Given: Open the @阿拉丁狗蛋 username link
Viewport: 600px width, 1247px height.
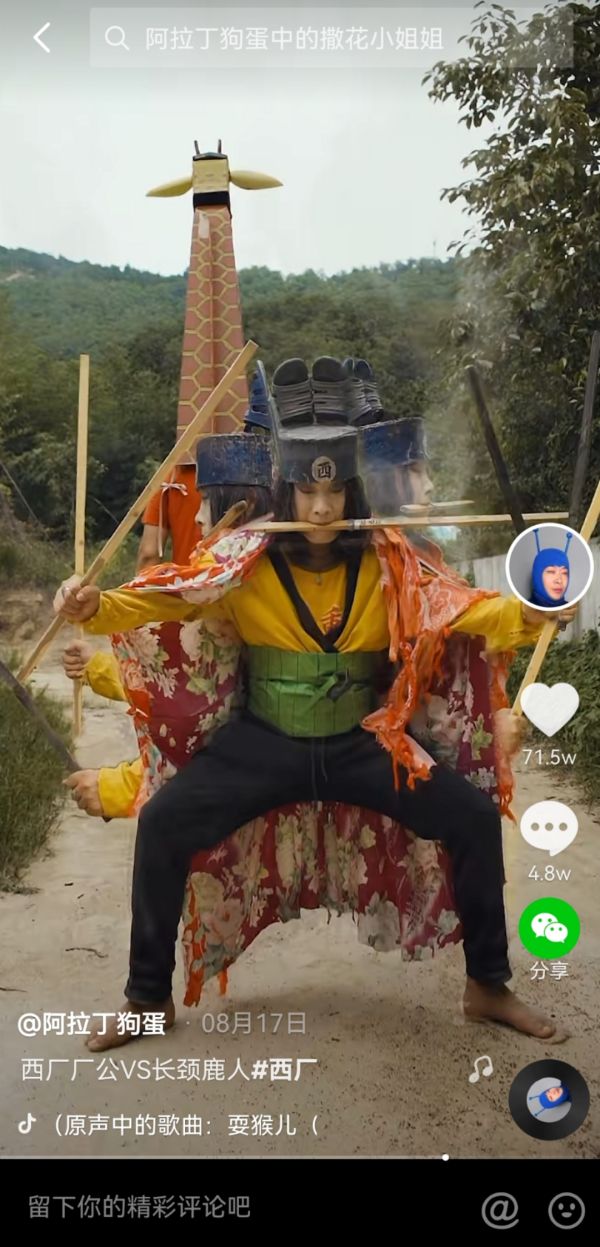Looking at the screenshot, I should [92, 1023].
